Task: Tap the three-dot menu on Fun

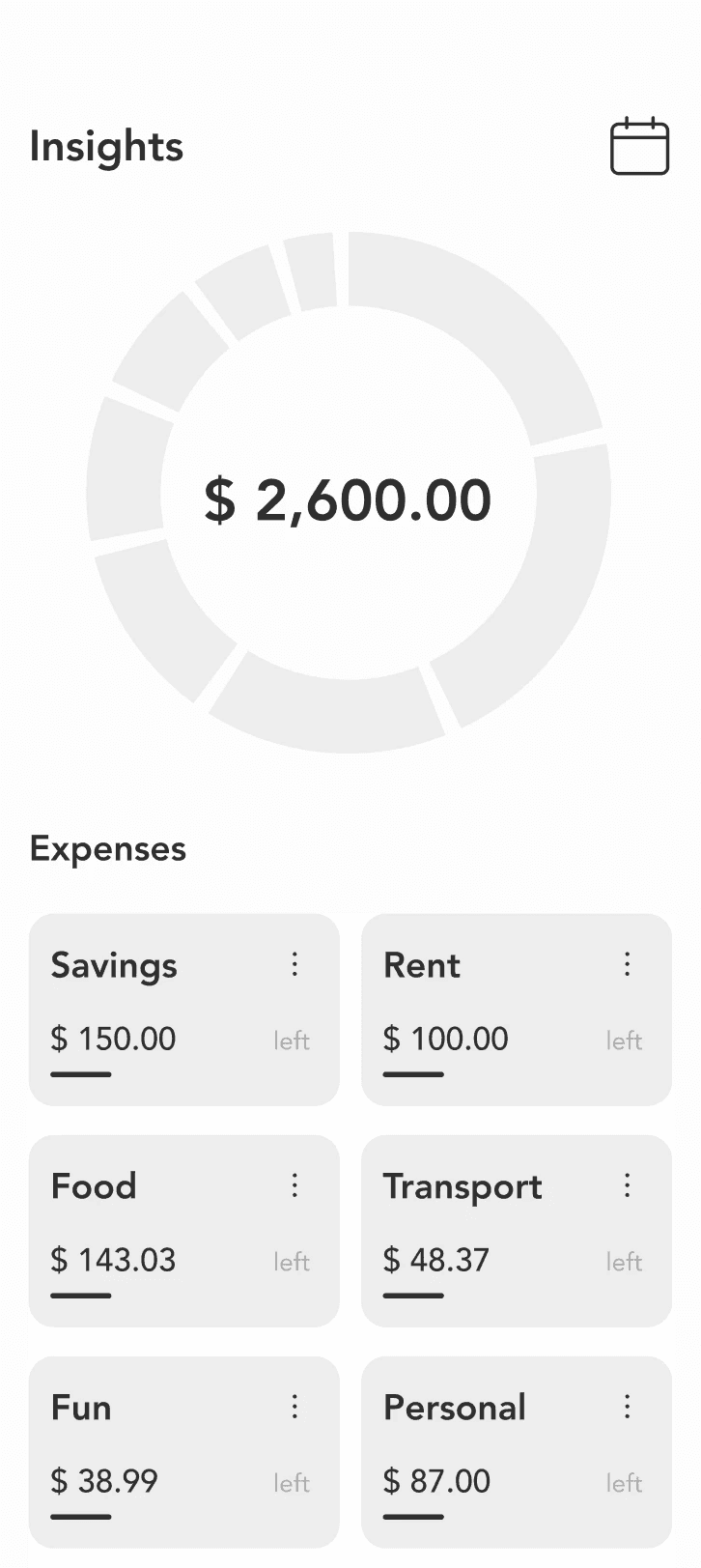Action: point(294,1407)
